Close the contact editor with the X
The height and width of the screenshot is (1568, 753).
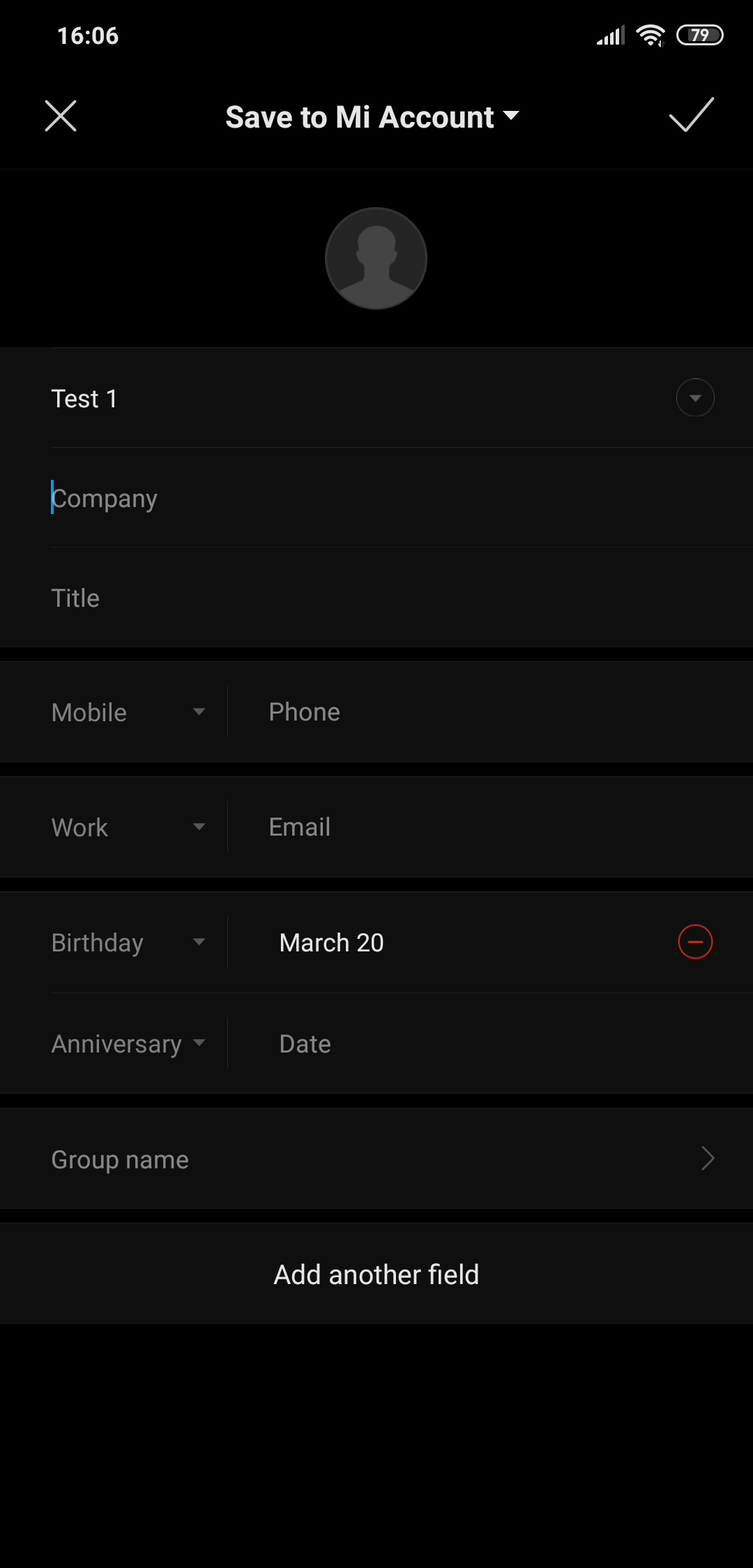61,116
